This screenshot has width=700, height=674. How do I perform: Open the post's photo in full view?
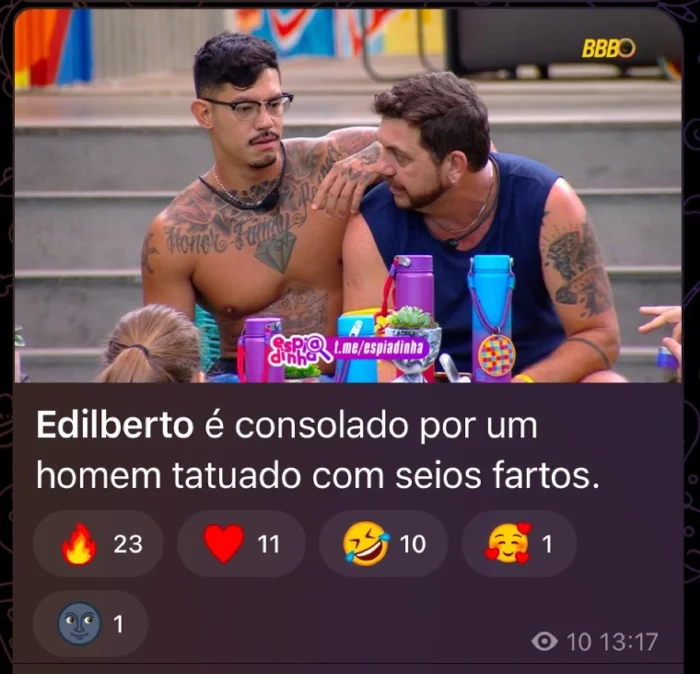348,200
